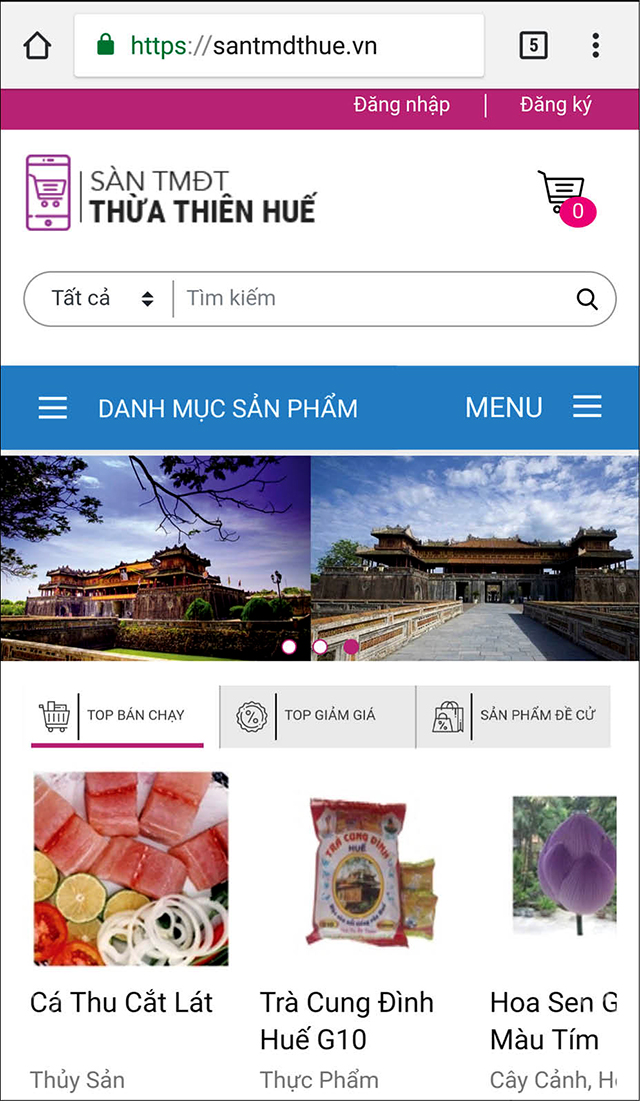The width and height of the screenshot is (640, 1101).
Task: Tap the santmdthue.vn address bar
Action: pos(280,46)
